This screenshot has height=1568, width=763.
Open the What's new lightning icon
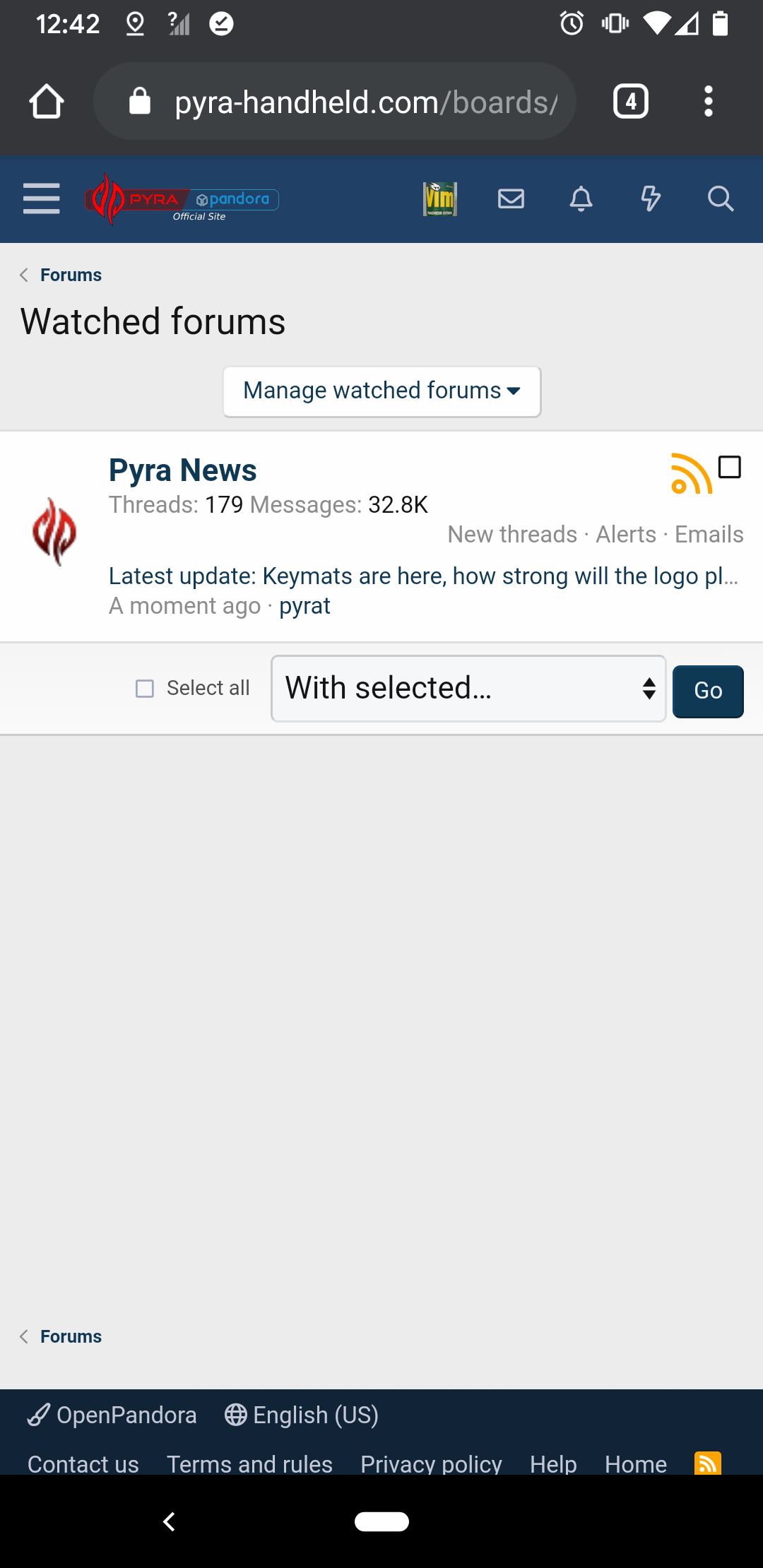tap(651, 198)
